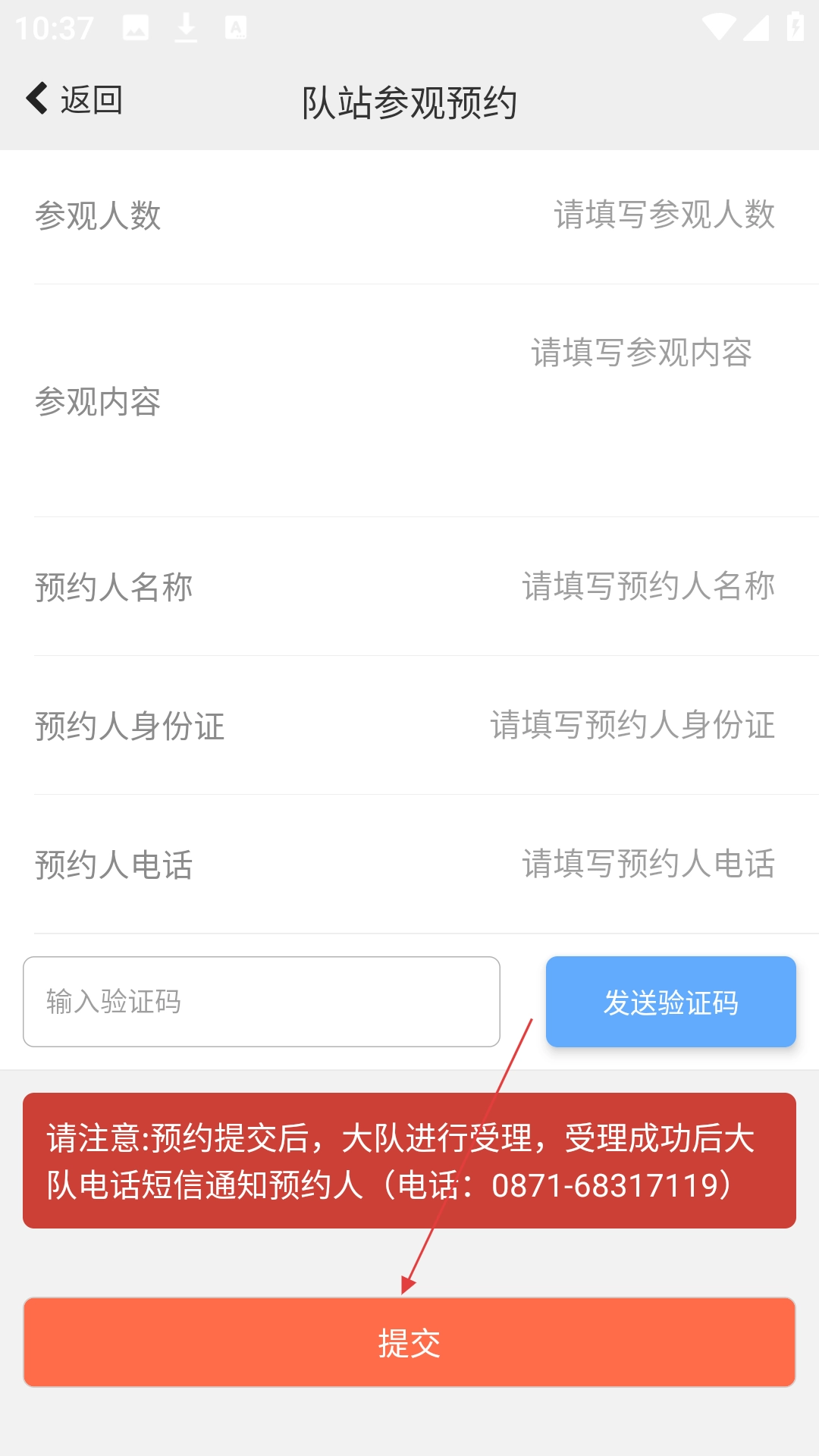Select the 预约人名称 field
Viewport: 819px width, 1456px height.
(x=648, y=587)
